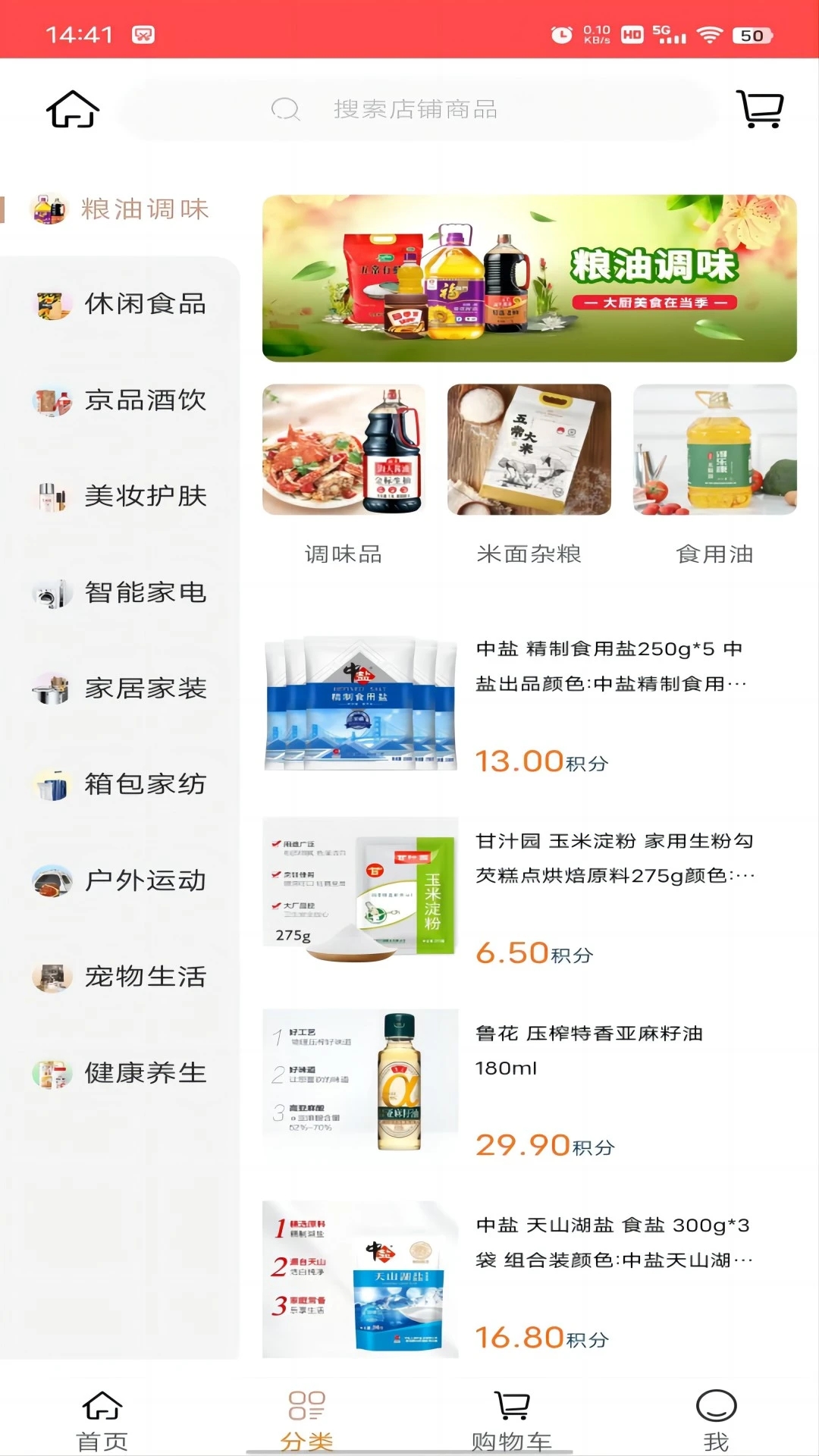Open the 调味品 subcategory tile
The image size is (819, 1456).
coord(344,470)
